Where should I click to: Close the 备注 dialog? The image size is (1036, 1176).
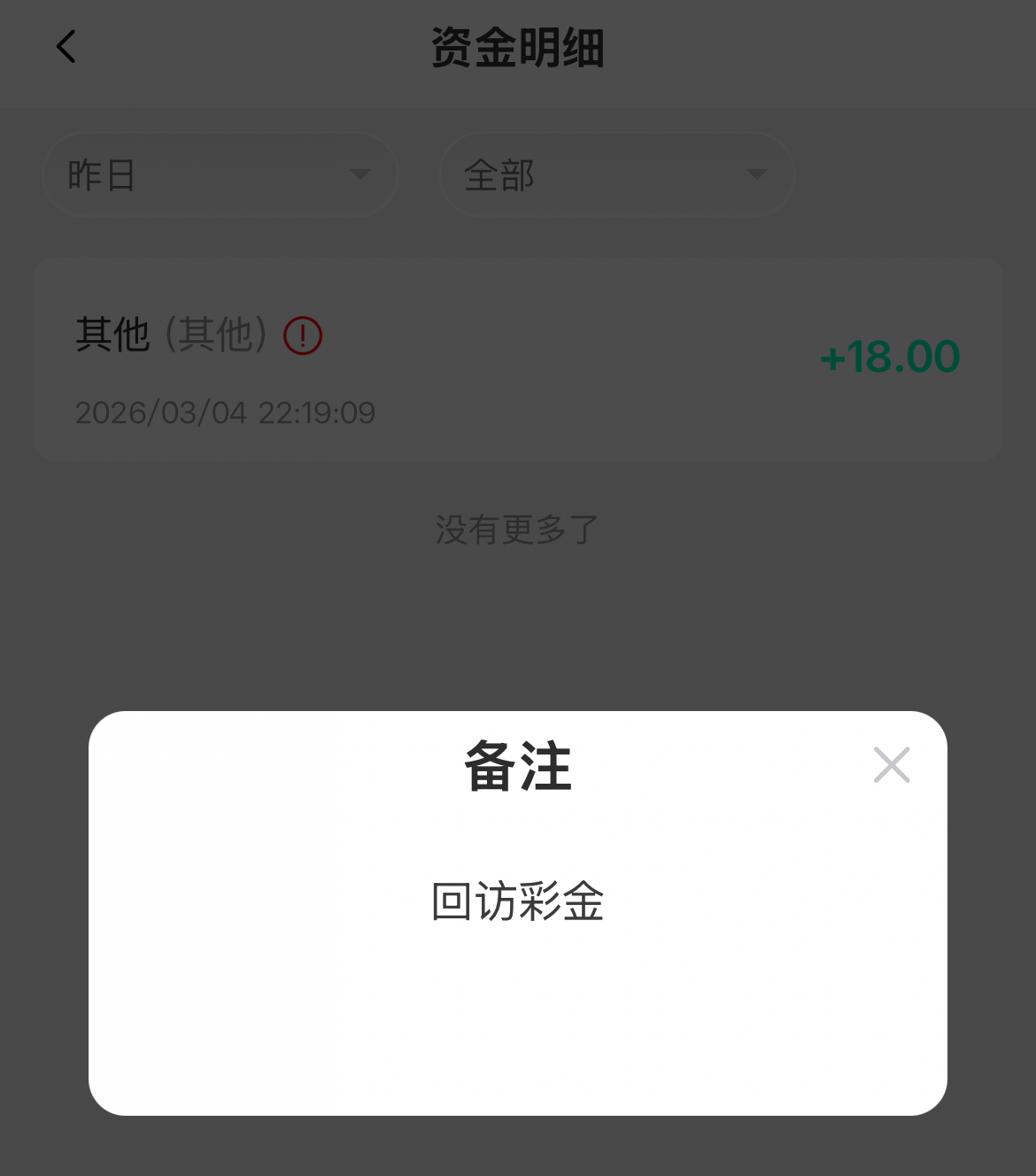tap(891, 765)
